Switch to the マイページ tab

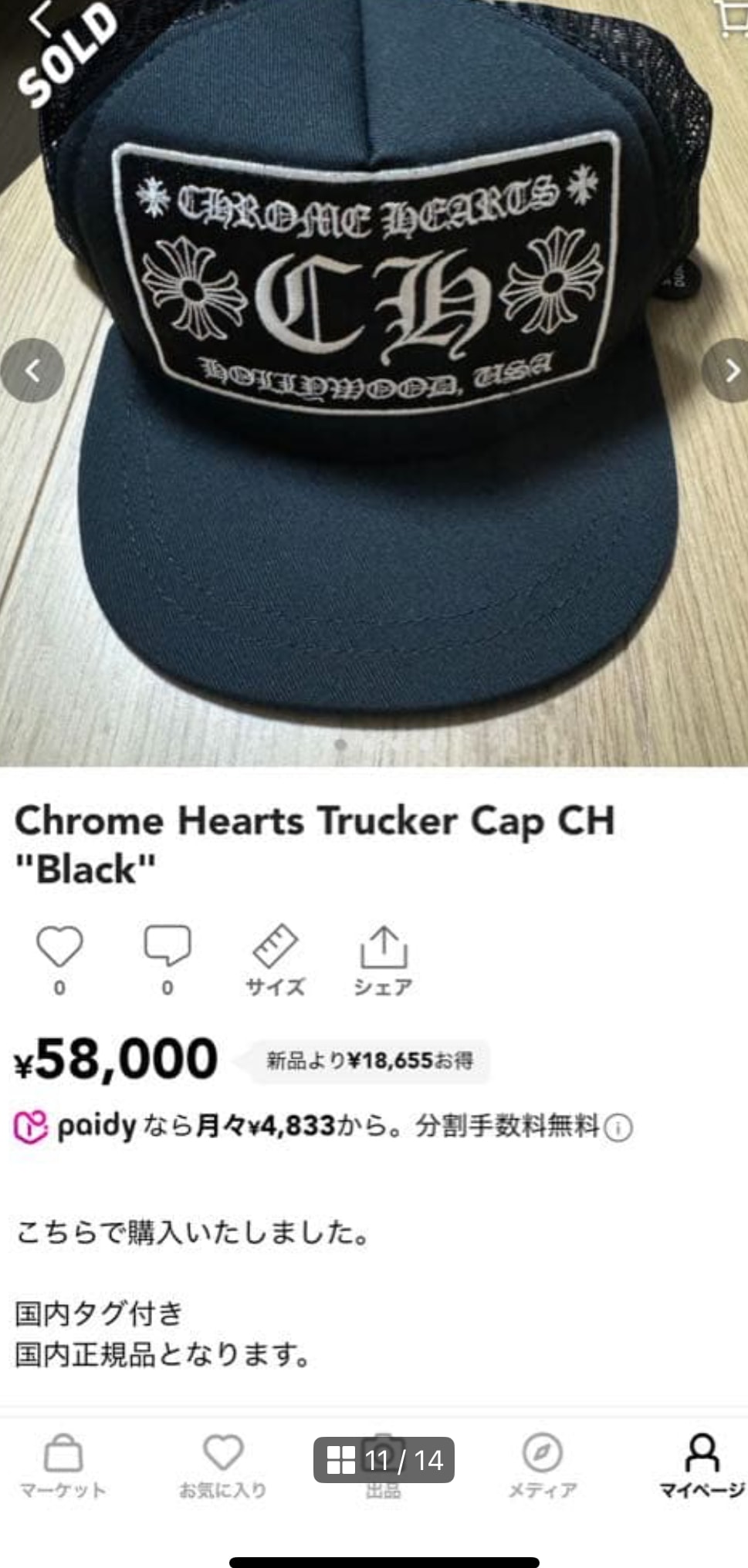pos(702,1467)
